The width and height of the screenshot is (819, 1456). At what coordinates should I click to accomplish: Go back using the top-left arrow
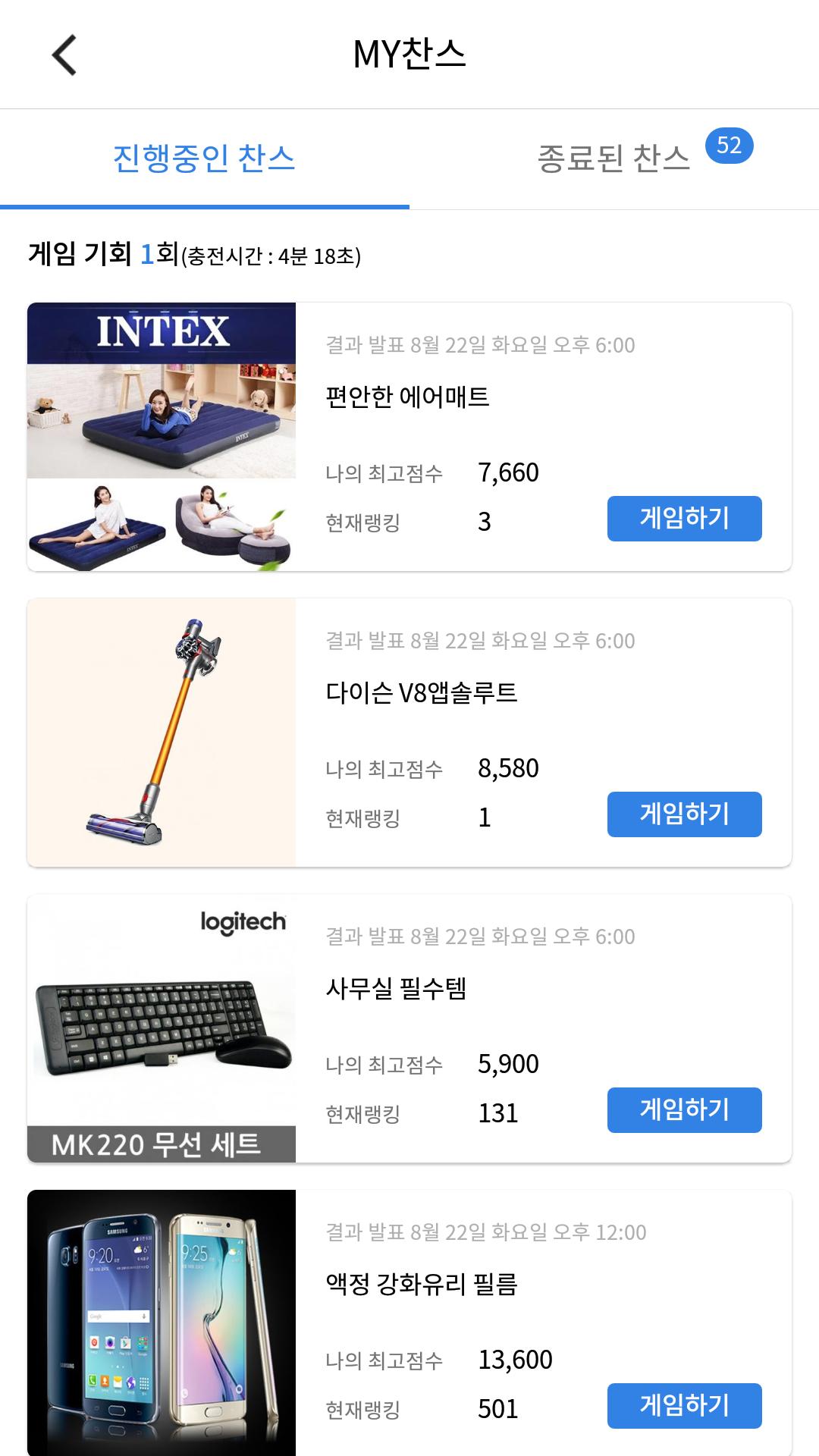pos(64,55)
